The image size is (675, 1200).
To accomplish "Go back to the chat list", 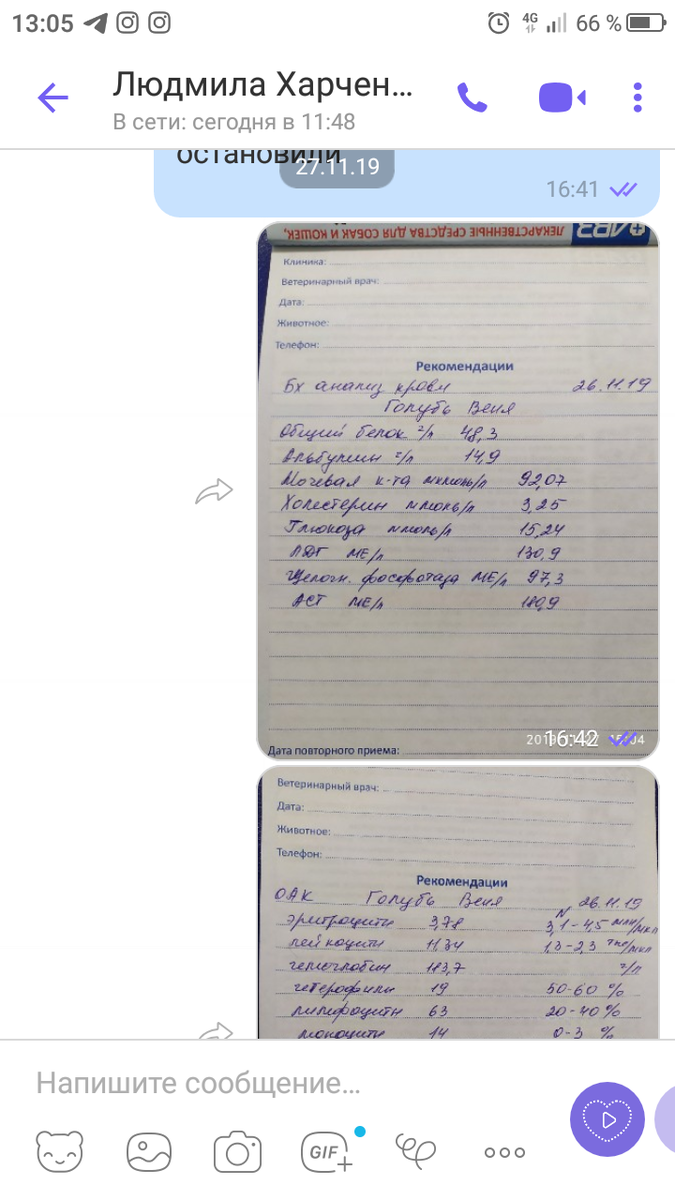I will (53, 97).
